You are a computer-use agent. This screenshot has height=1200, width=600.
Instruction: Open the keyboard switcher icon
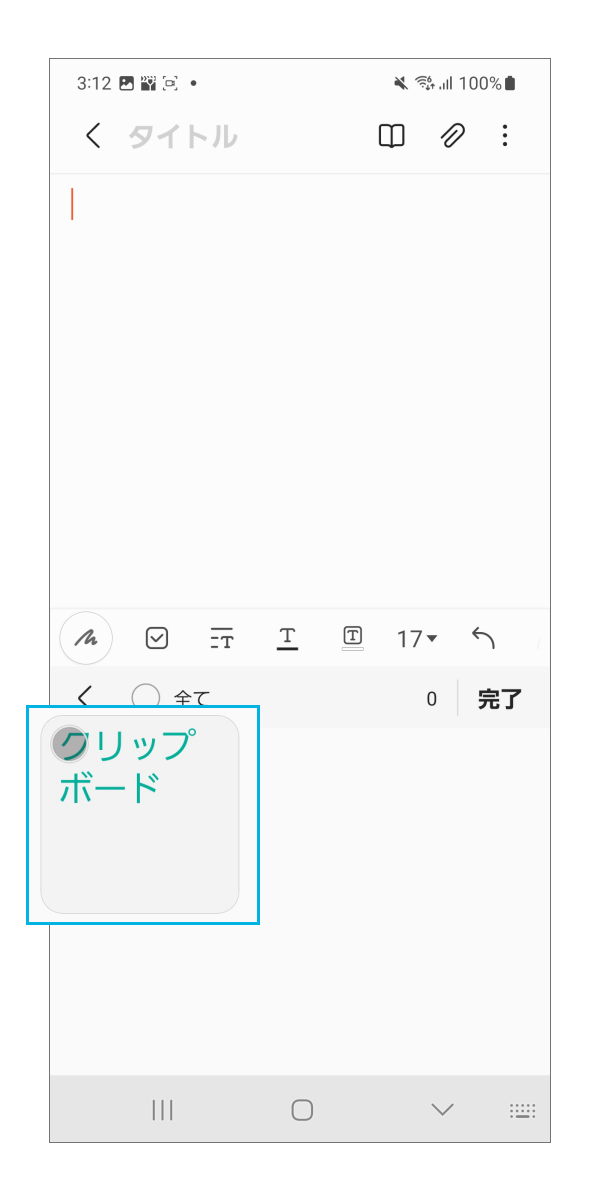pos(522,1110)
